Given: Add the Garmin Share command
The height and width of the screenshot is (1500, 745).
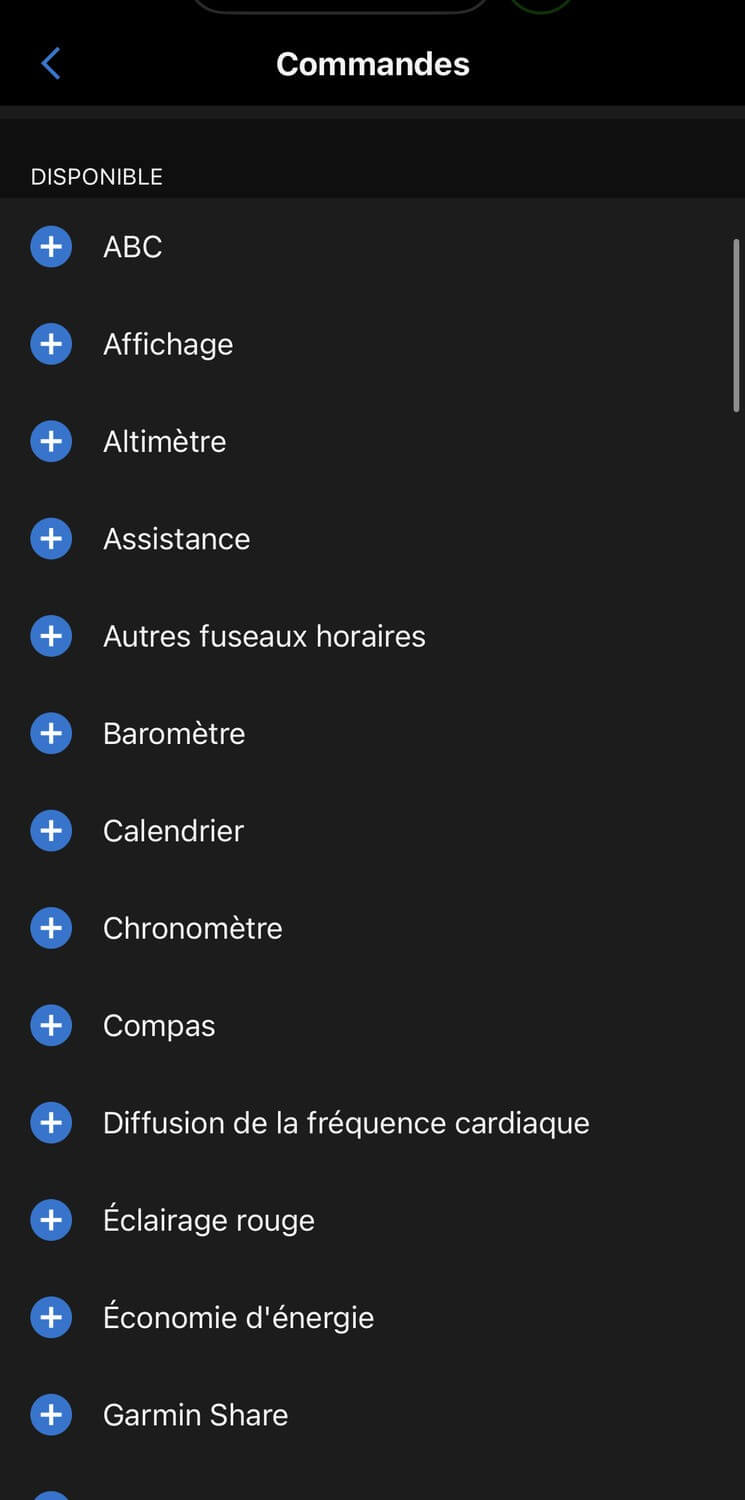Looking at the screenshot, I should tap(51, 1415).
